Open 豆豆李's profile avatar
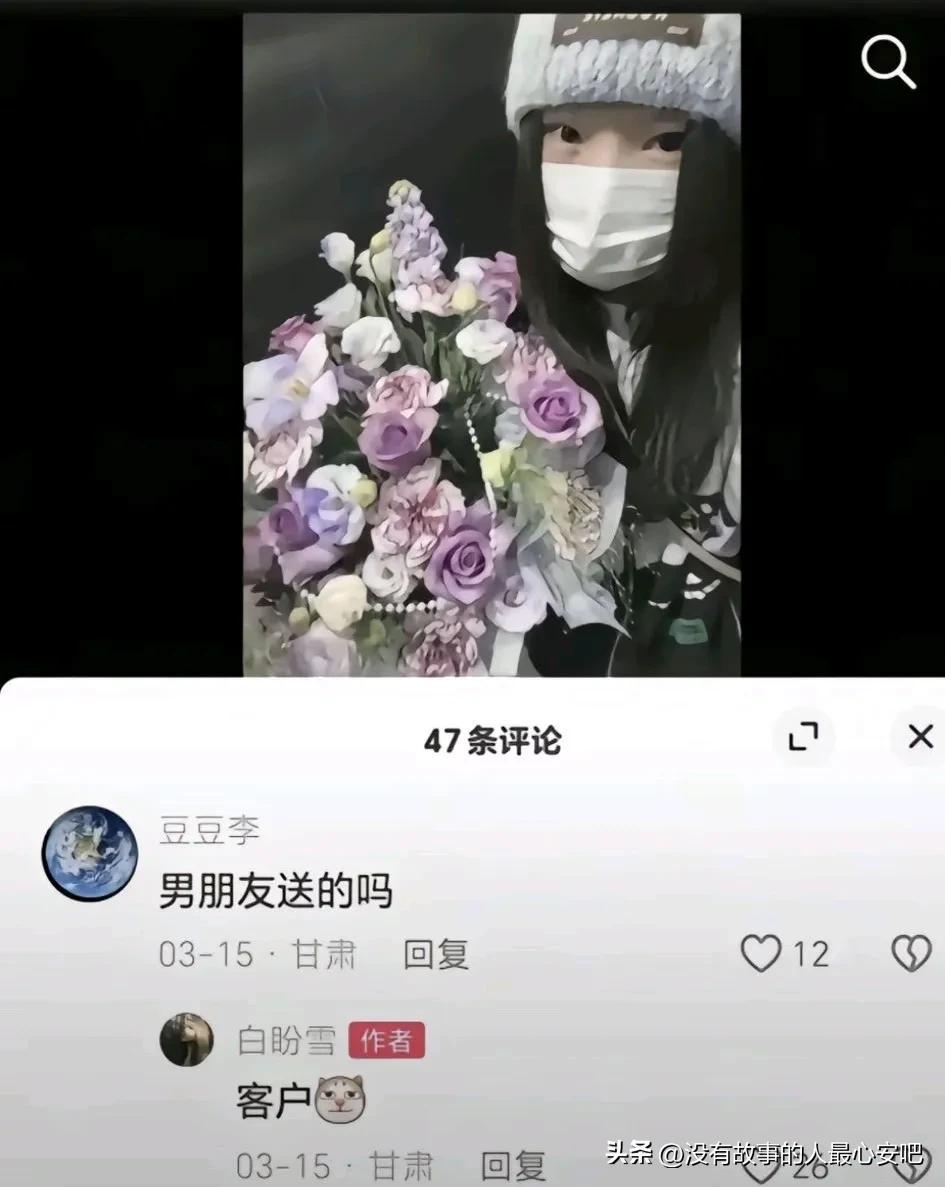The height and width of the screenshot is (1187, 945). point(89,853)
